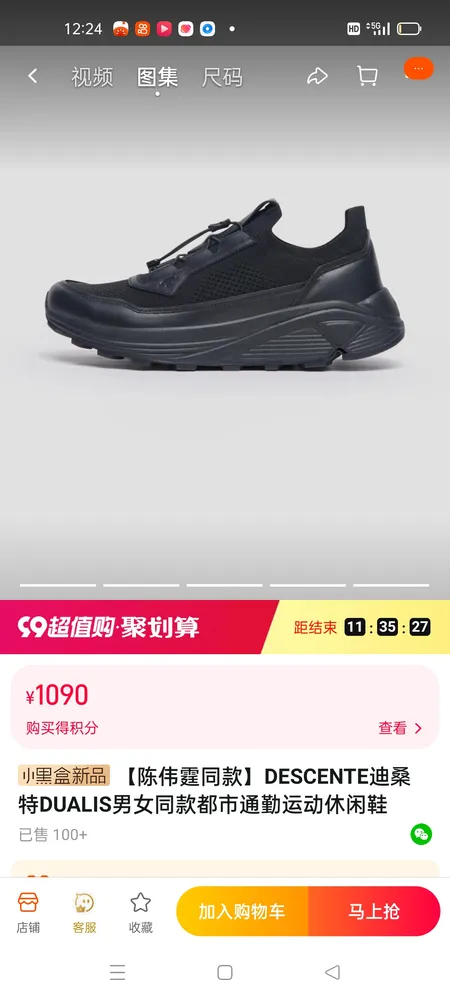Tap 马上抢 to buy now
This screenshot has height=1000, width=450.
click(x=374, y=911)
